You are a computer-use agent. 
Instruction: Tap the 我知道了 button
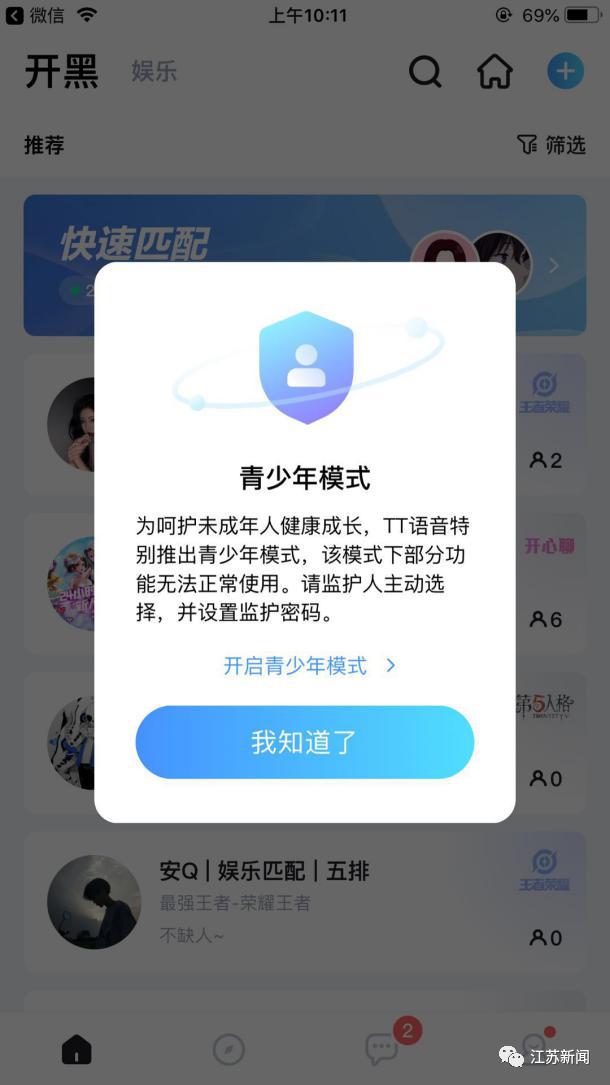pyautogui.click(x=304, y=742)
